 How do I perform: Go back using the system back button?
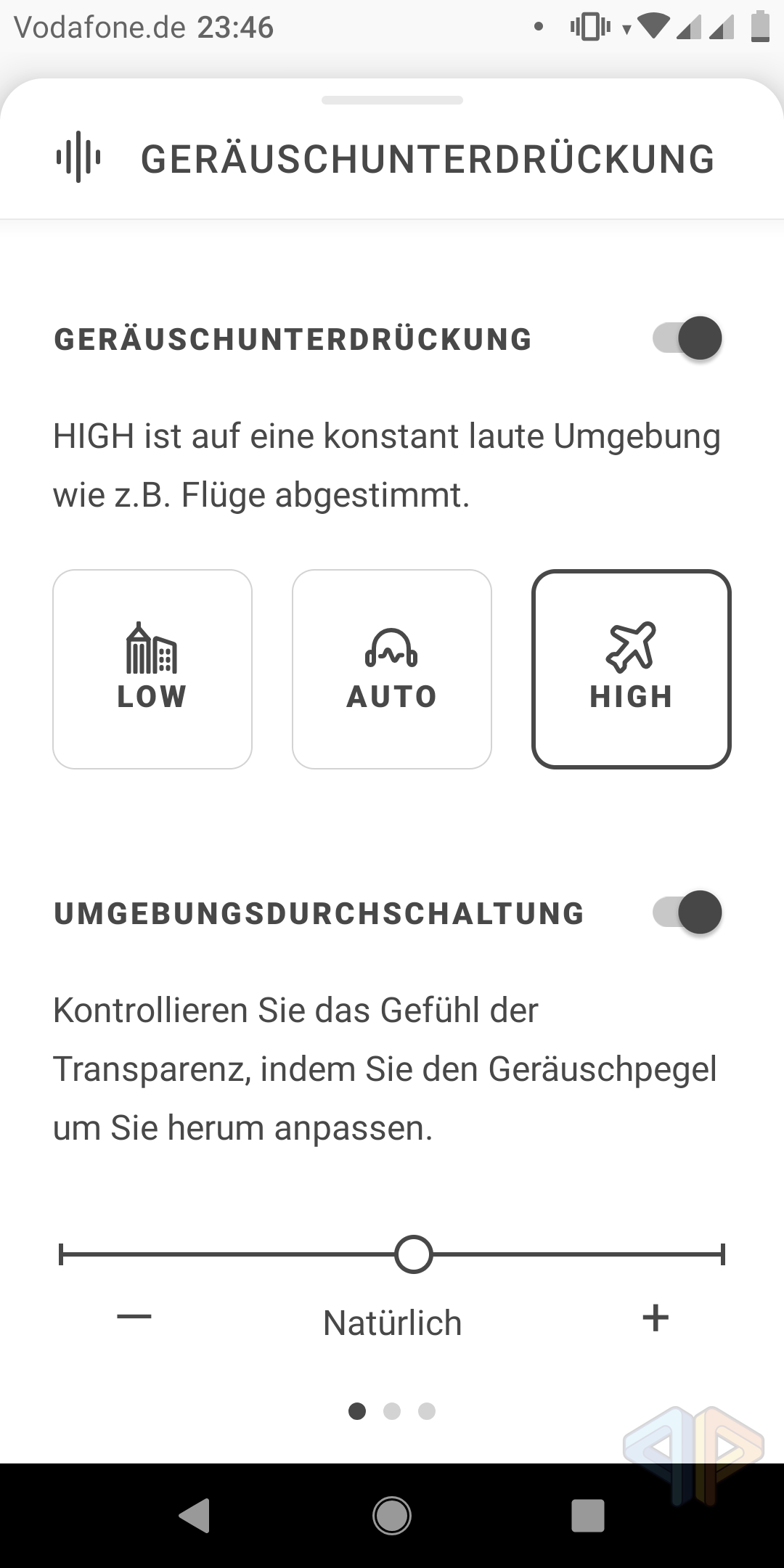194,1516
